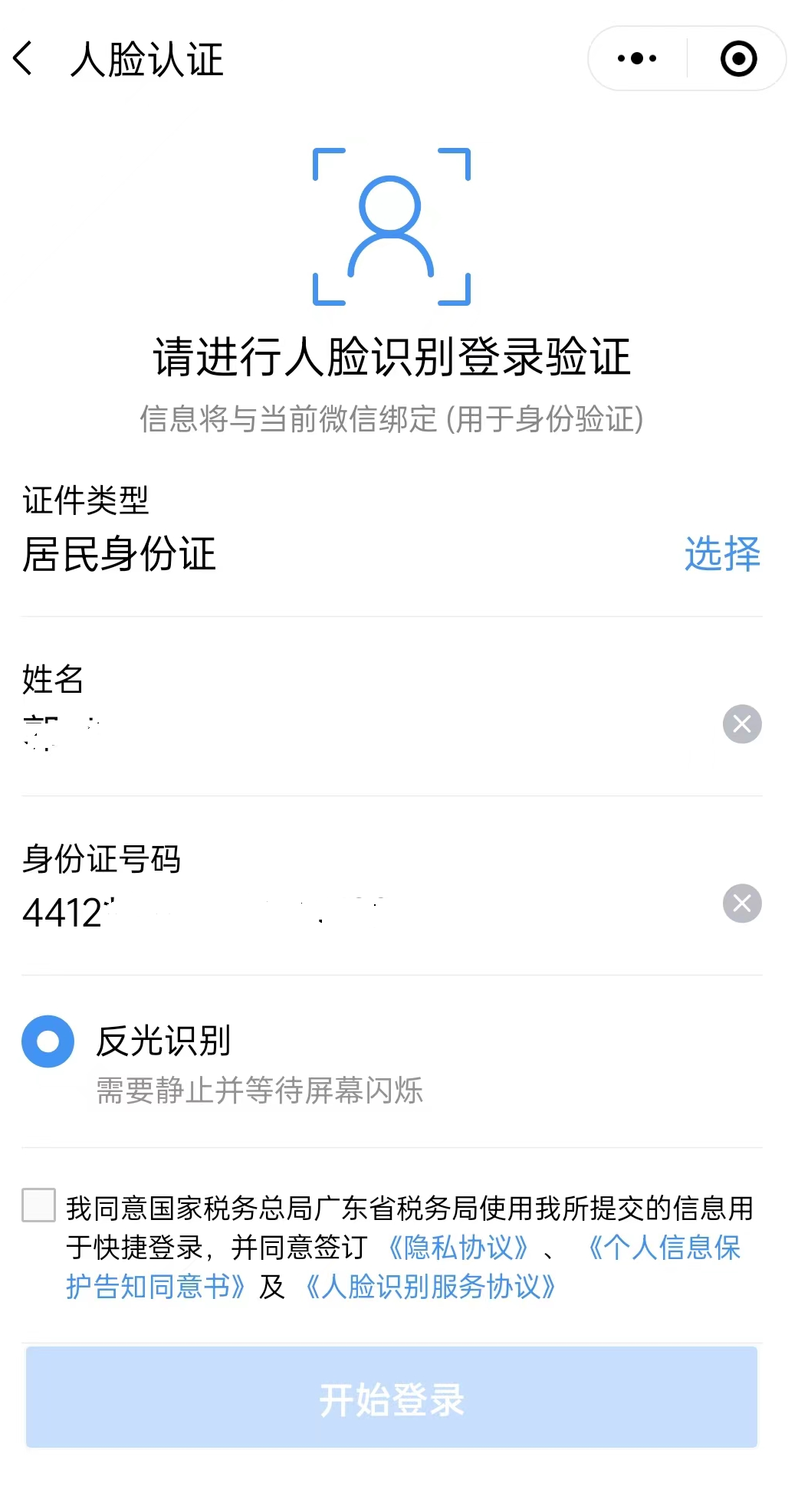
Task: Clear the 身份证号码 field
Action: click(x=742, y=904)
